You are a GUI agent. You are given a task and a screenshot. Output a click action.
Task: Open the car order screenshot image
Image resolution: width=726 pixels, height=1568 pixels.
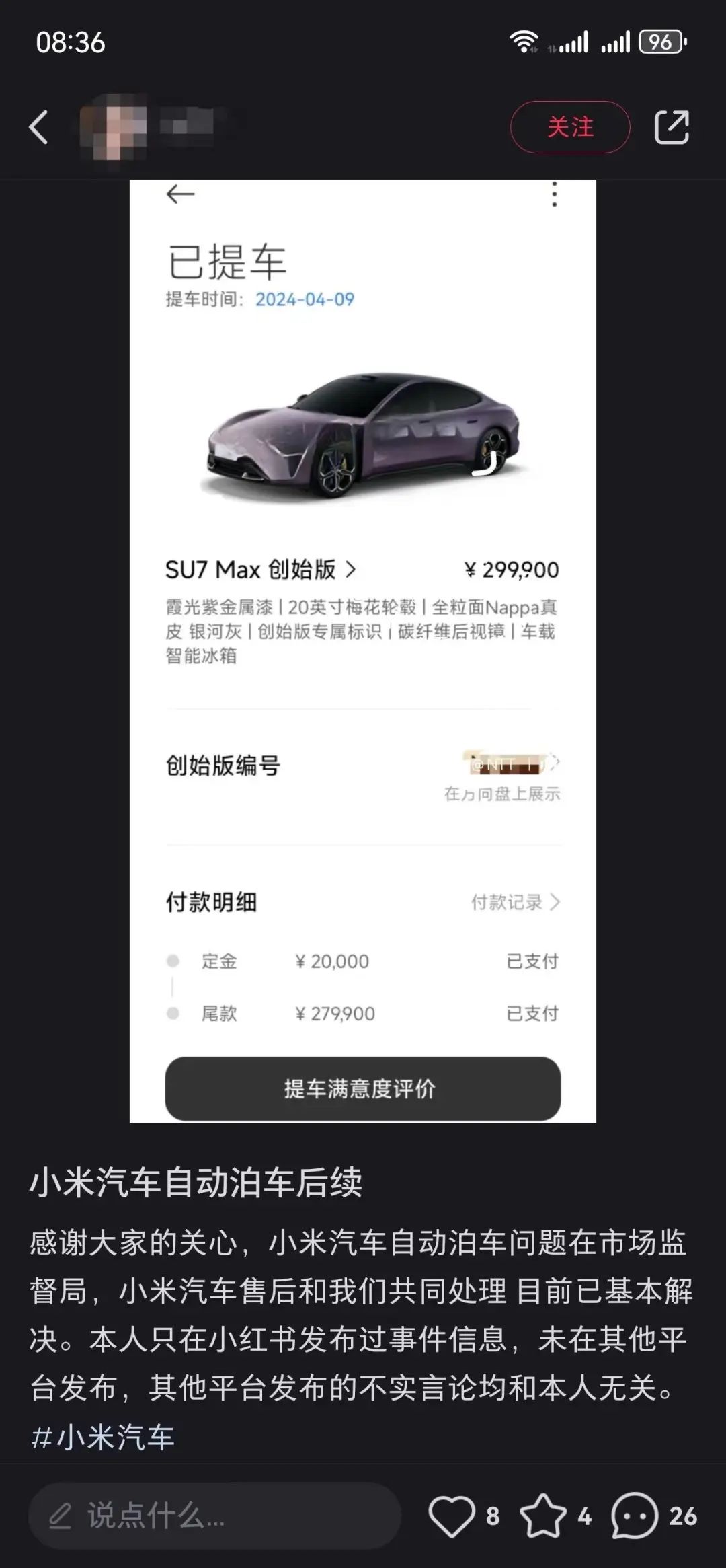pos(362,650)
